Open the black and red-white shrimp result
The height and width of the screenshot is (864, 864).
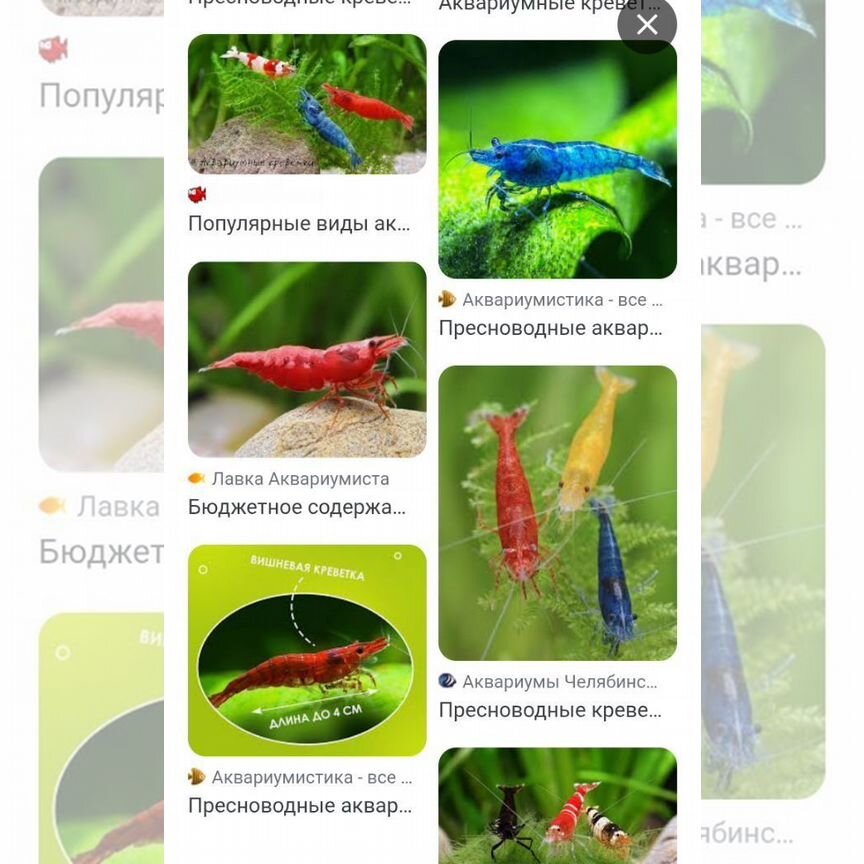[x=557, y=806]
